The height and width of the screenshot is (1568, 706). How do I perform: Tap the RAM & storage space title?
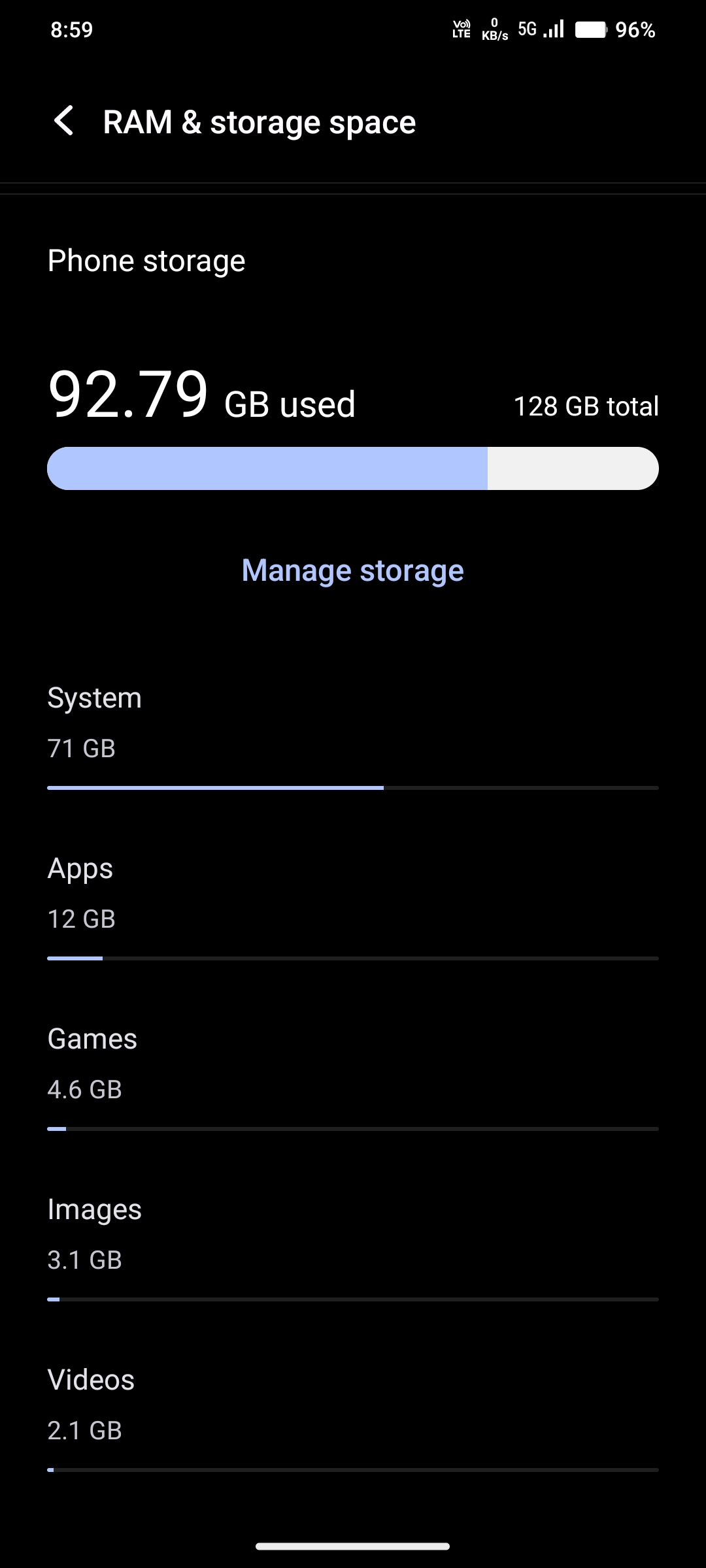(260, 122)
